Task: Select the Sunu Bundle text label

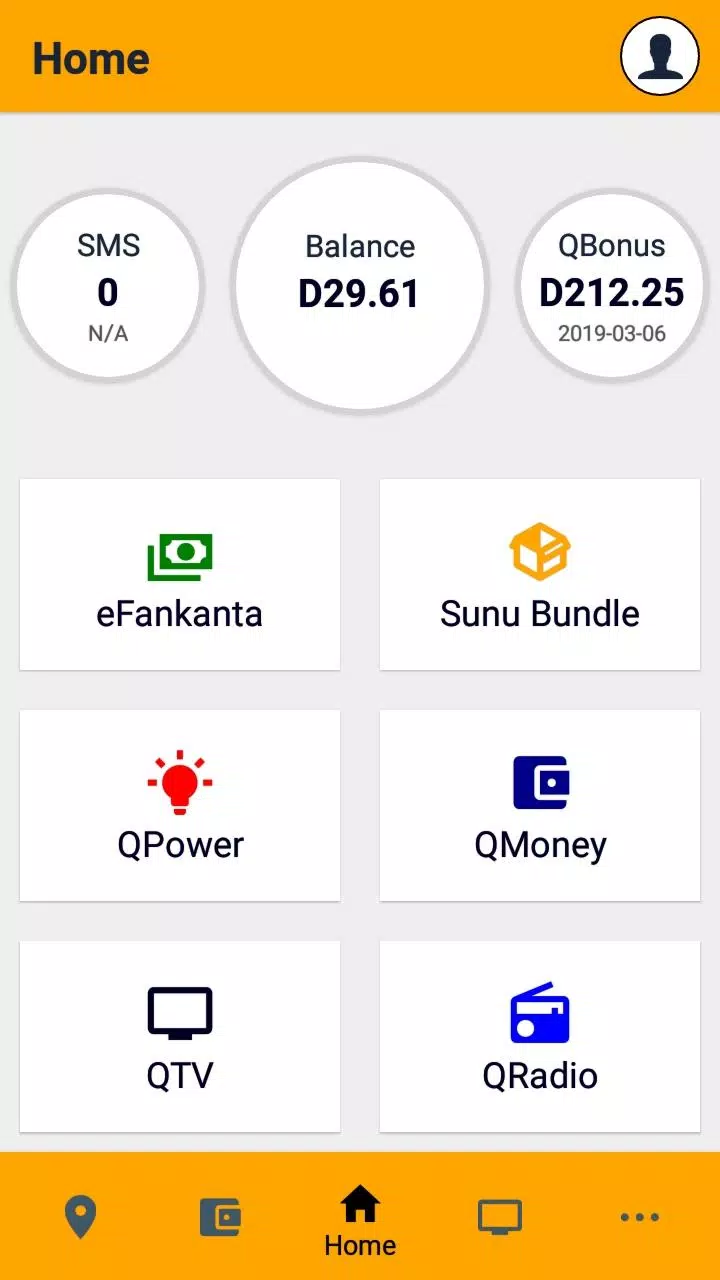Action: 540,614
